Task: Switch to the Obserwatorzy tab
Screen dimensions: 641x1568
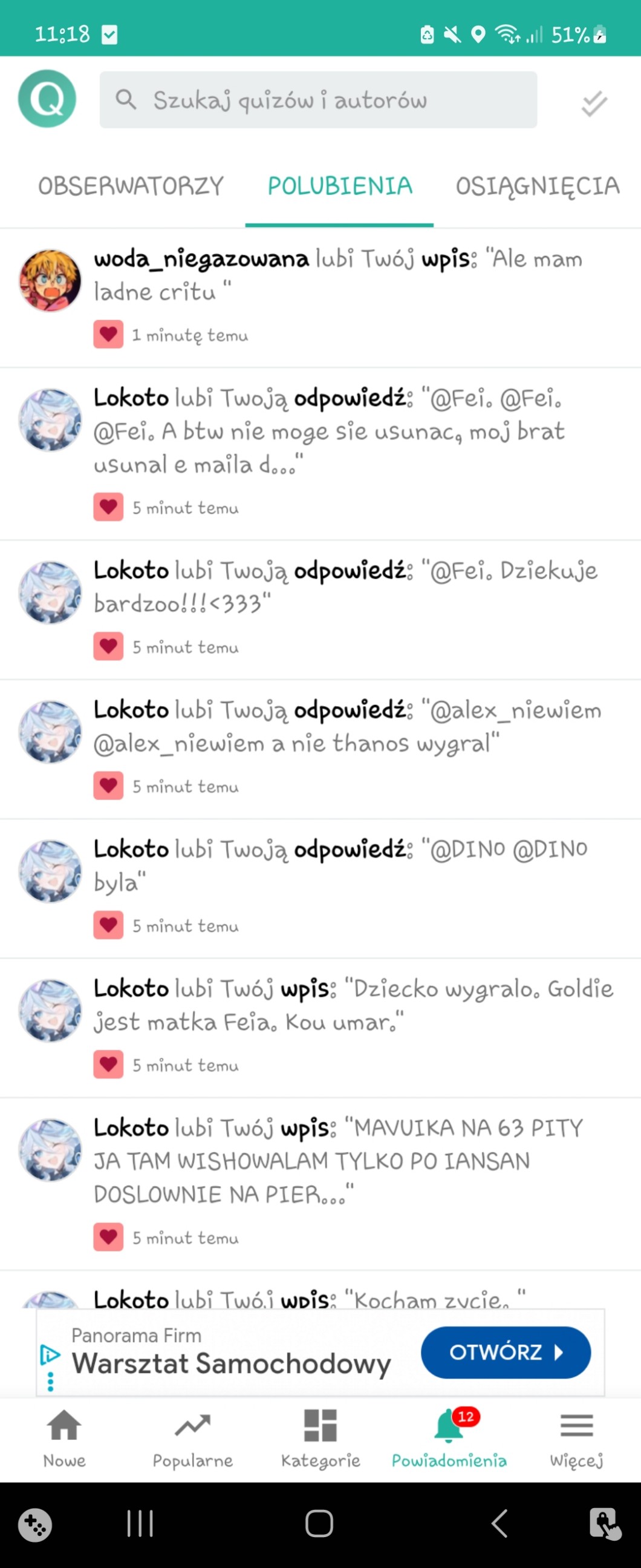Action: [x=131, y=186]
